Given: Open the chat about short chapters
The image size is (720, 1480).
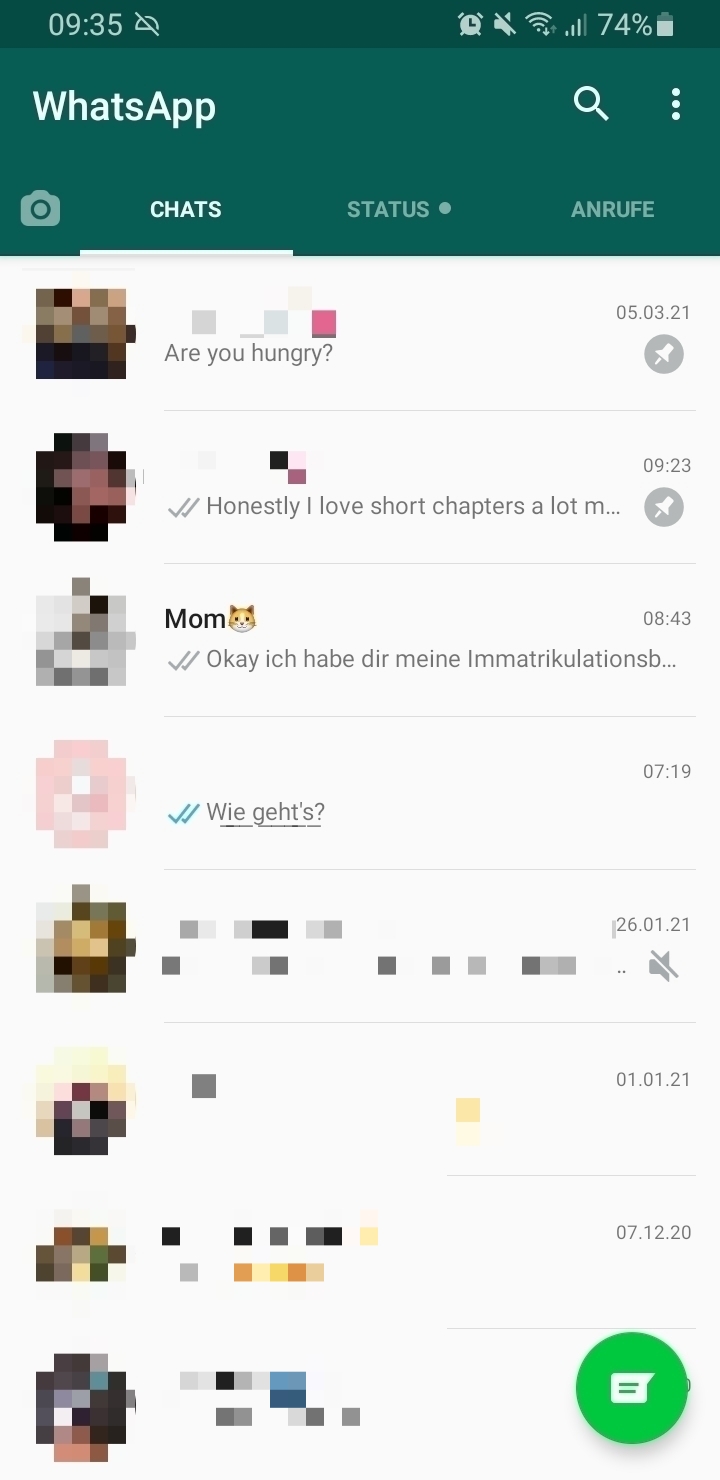Looking at the screenshot, I should 400,488.
